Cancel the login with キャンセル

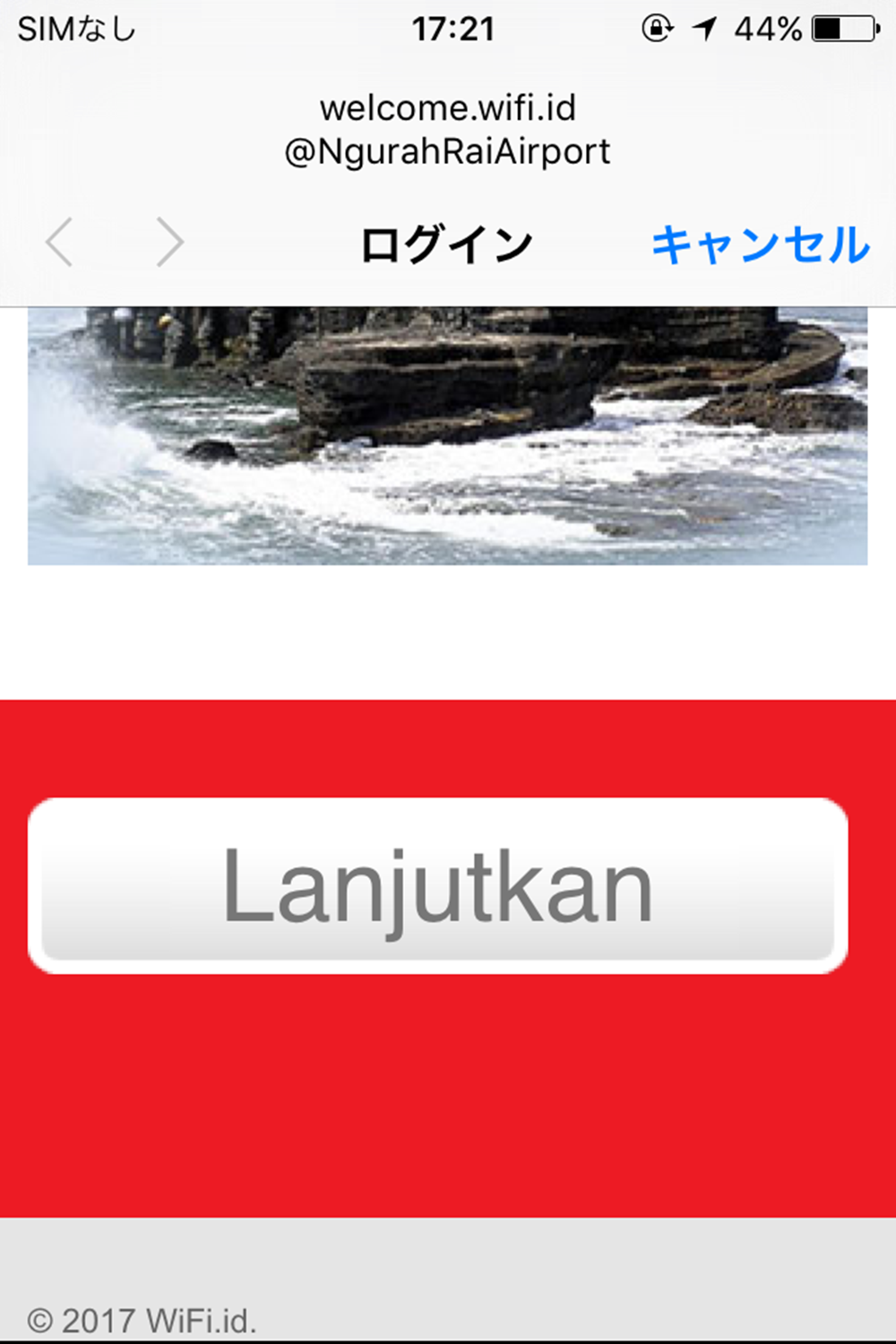click(760, 245)
